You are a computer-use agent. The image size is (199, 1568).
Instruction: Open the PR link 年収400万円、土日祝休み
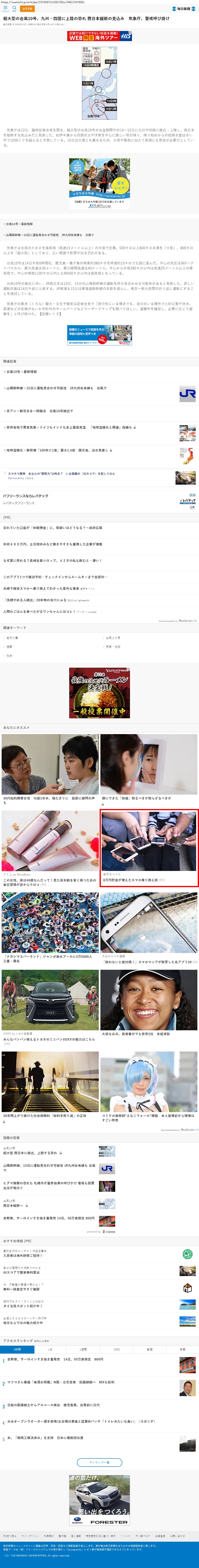click(x=52, y=544)
